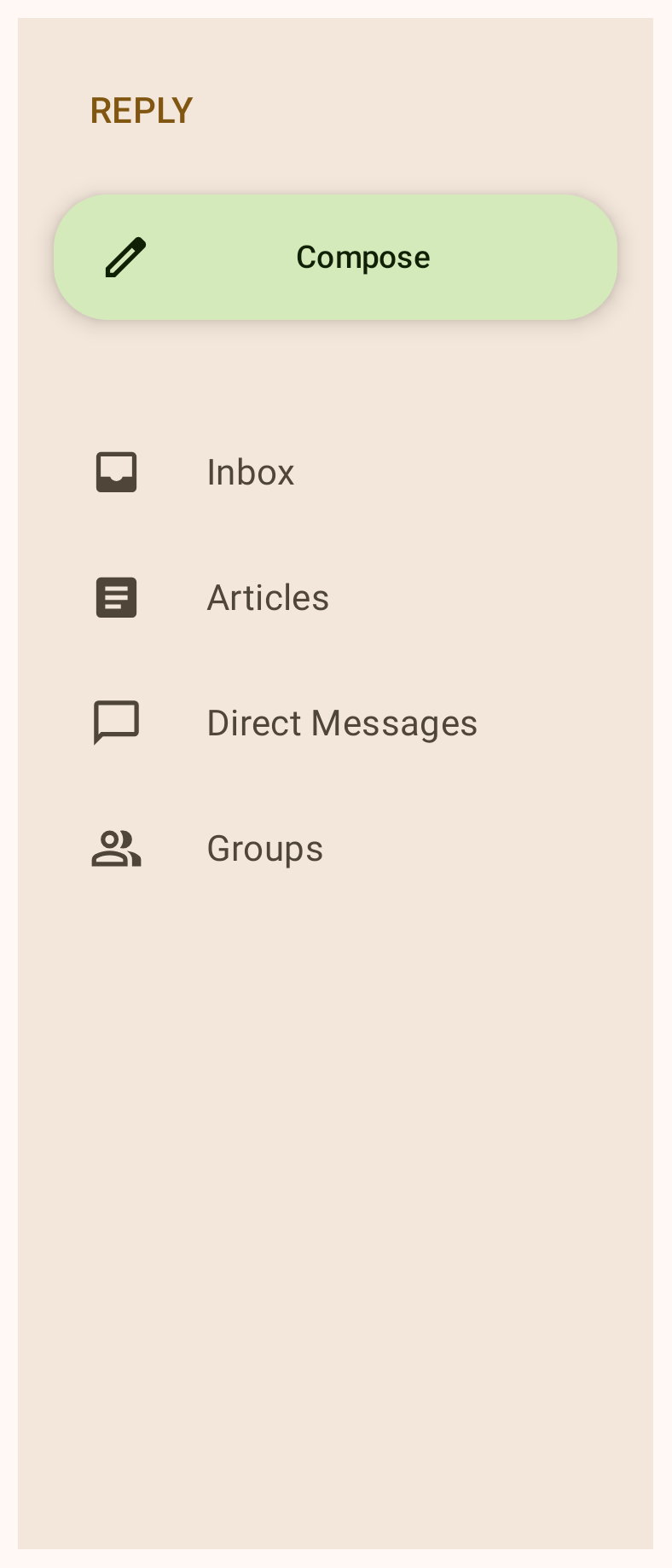The width and height of the screenshot is (672, 1568).
Task: Select the Groups item
Action: click(x=335, y=849)
